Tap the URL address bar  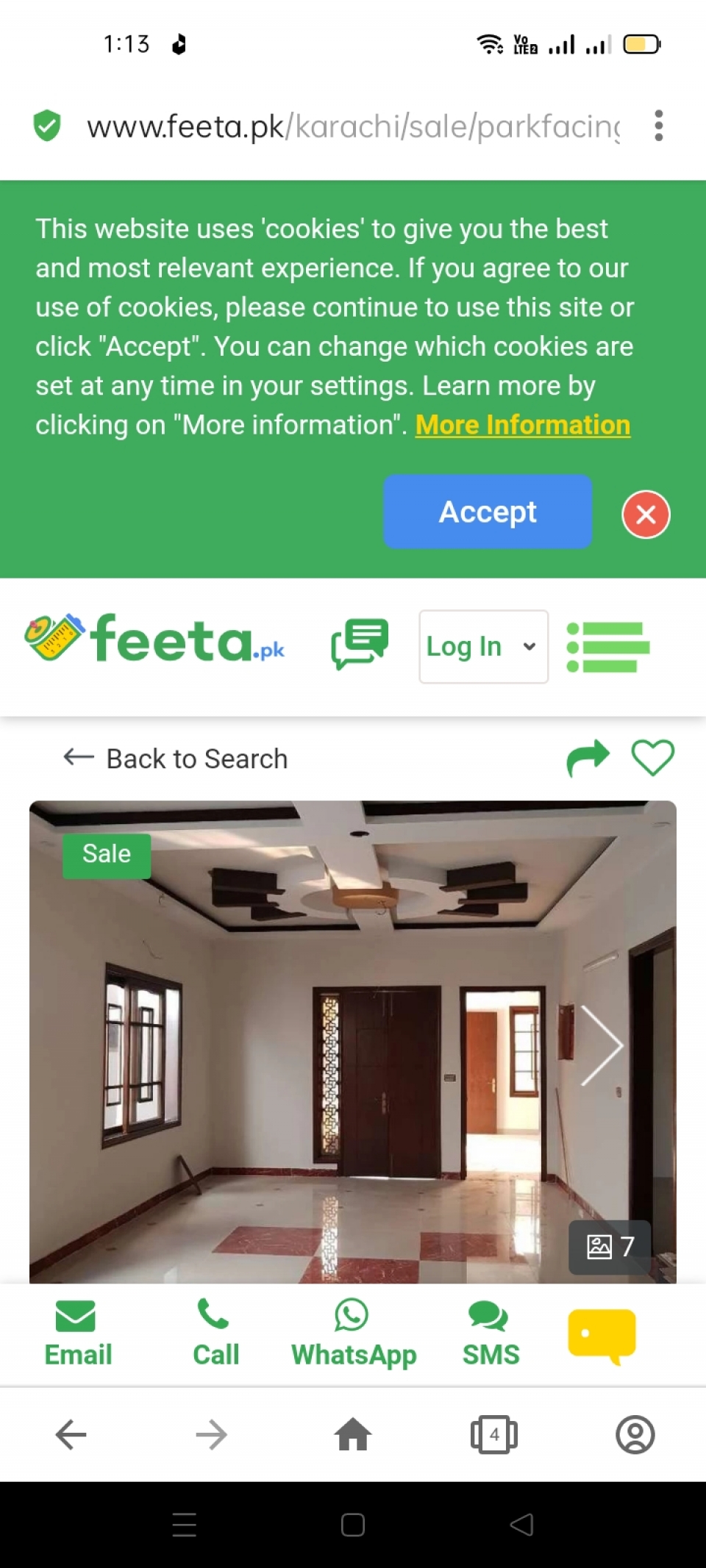pyautogui.click(x=353, y=126)
